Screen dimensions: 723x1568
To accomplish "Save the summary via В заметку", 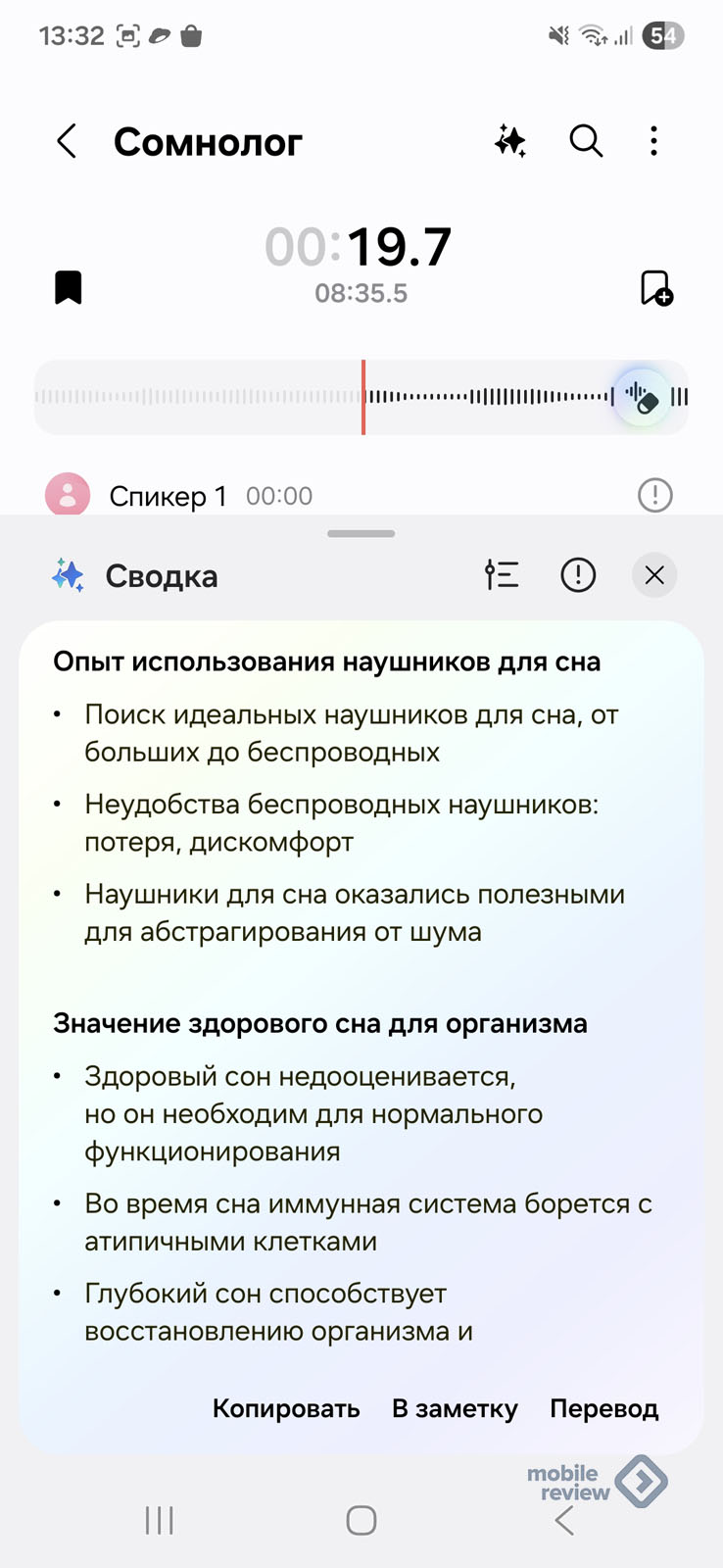I will pyautogui.click(x=455, y=1408).
